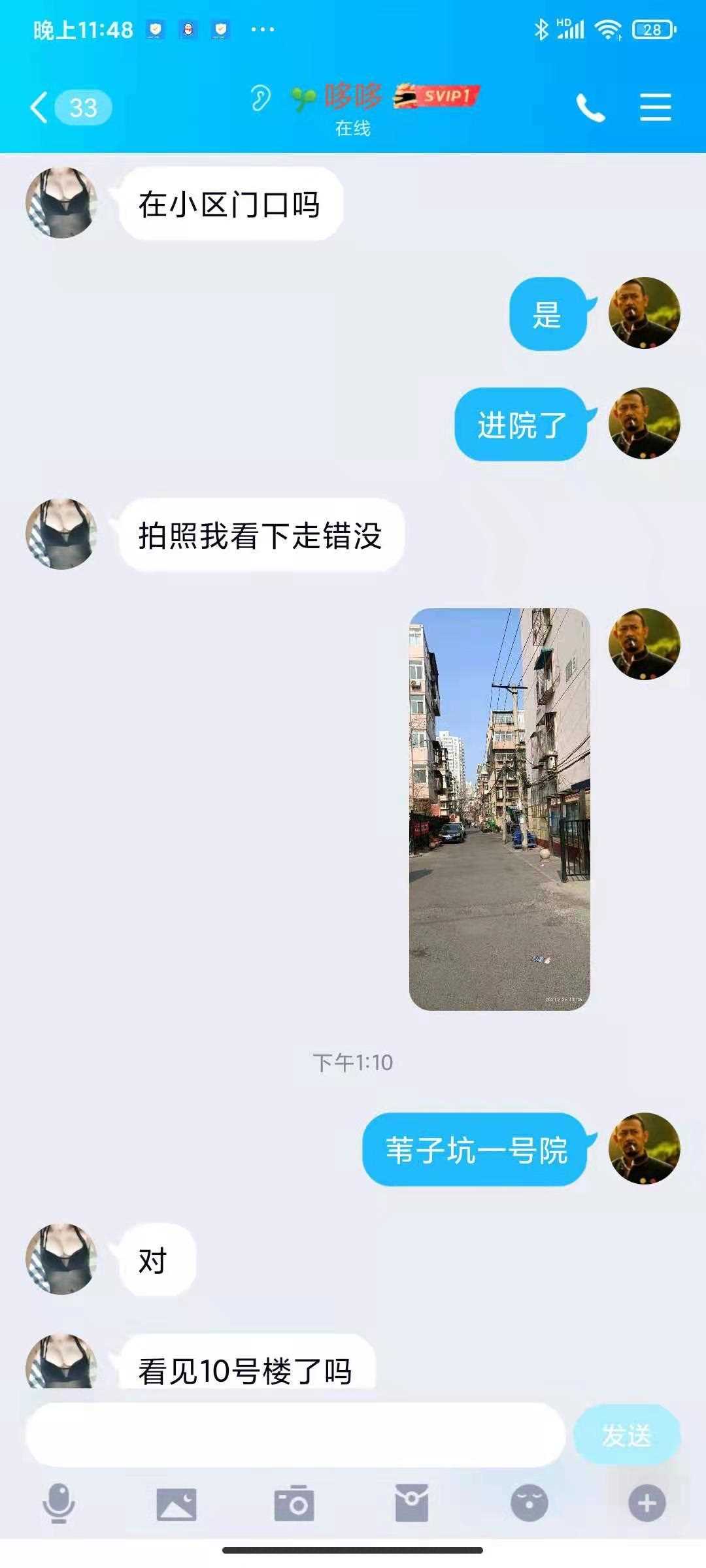The width and height of the screenshot is (706, 1568).
Task: Record a voice message with microphone
Action: coord(59,1503)
